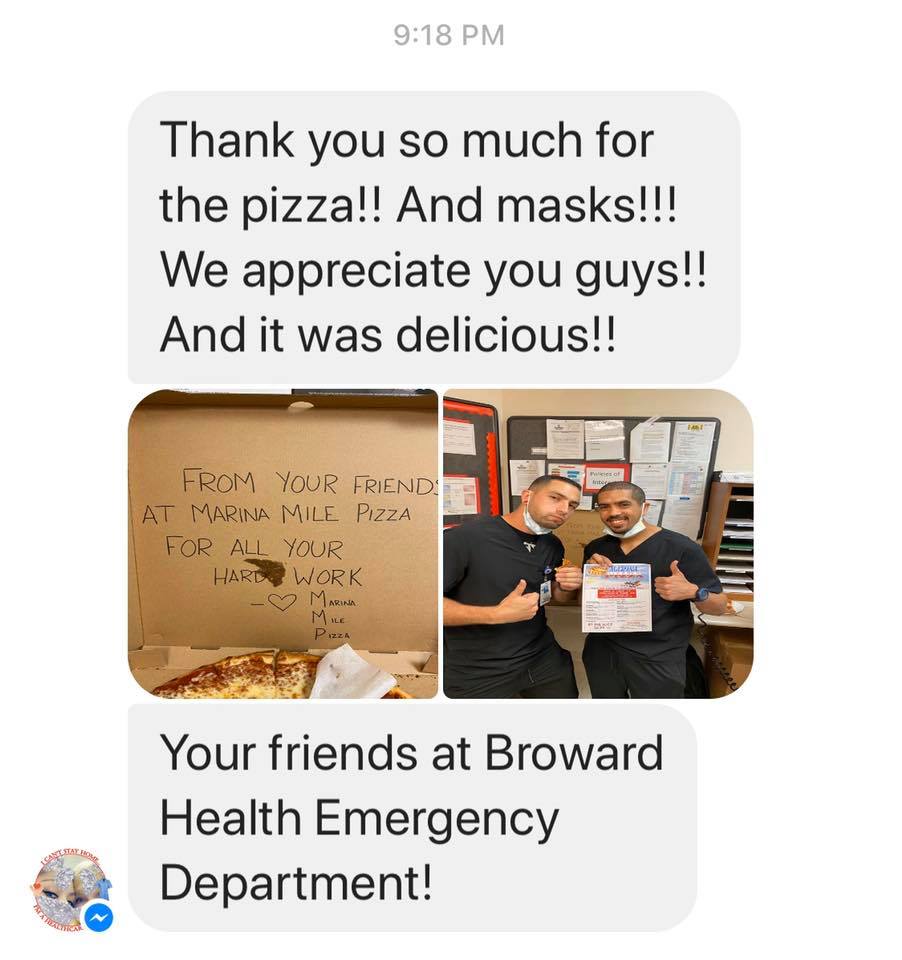This screenshot has width=902, height=960.
Task: Open the photo of two staff members
Action: [597, 544]
